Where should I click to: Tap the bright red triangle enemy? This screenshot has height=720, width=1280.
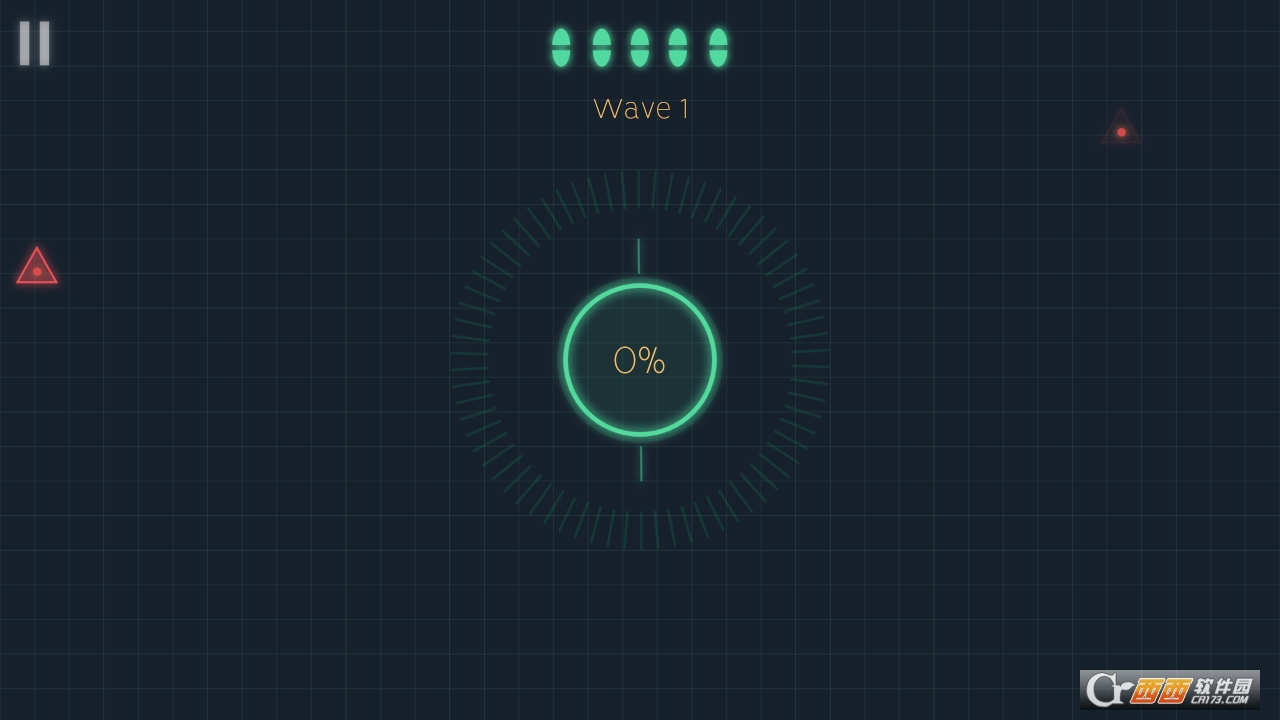37,268
